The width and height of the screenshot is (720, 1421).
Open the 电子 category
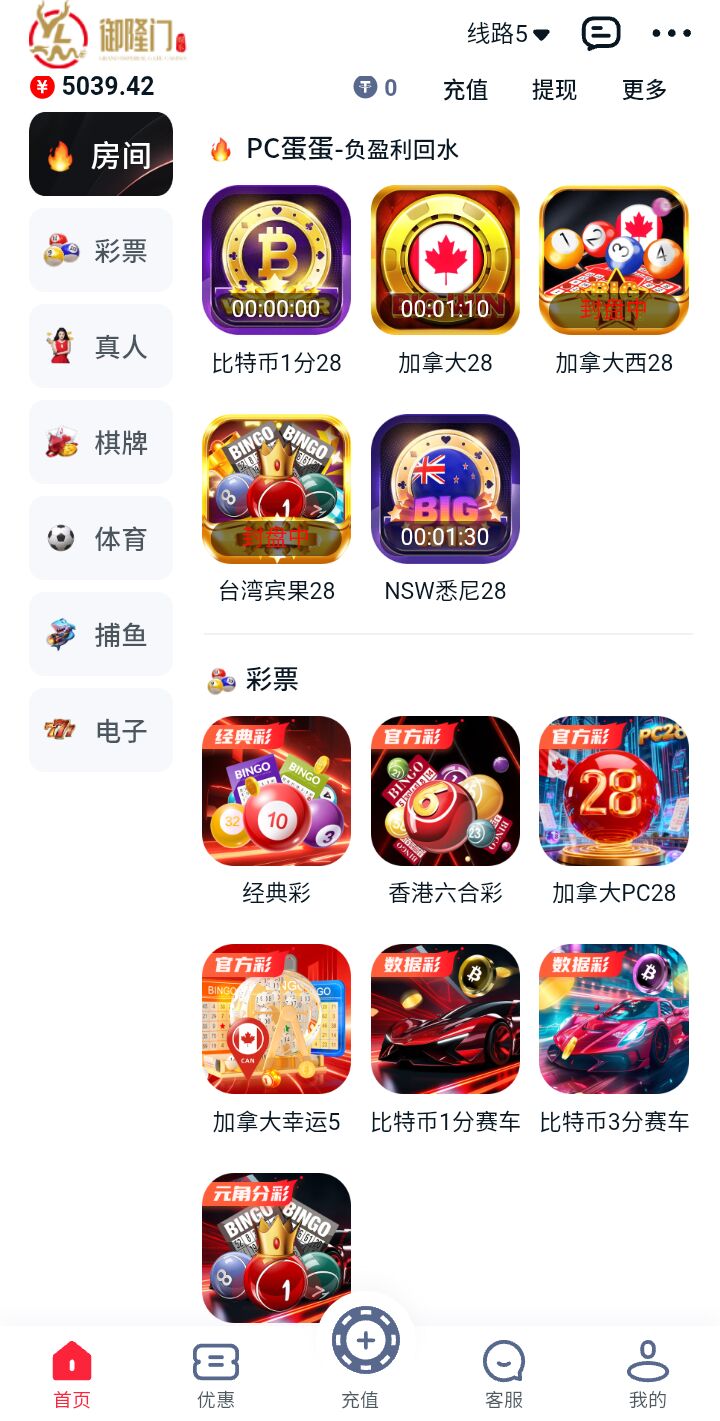pyautogui.click(x=101, y=731)
